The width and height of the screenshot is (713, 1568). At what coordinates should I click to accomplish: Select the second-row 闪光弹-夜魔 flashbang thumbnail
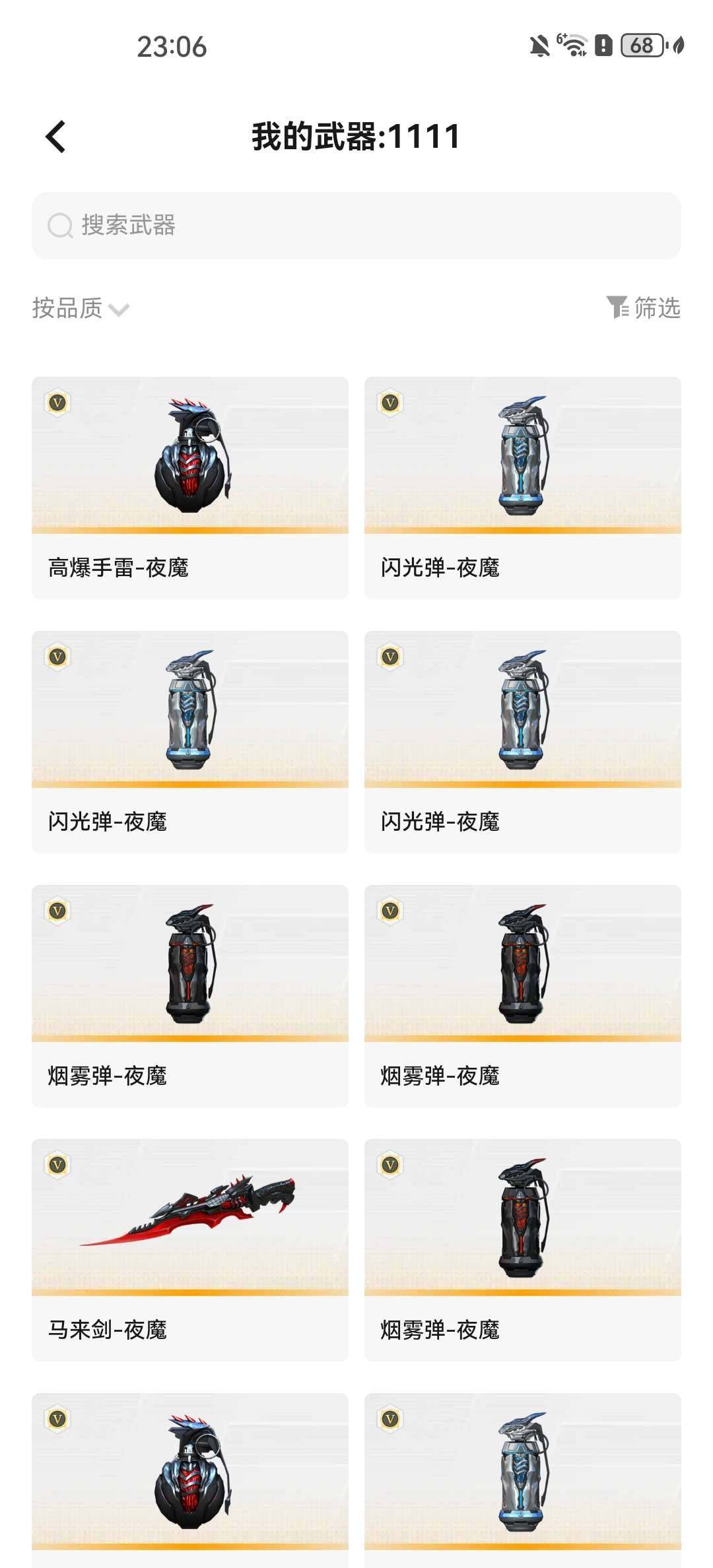(x=189, y=716)
